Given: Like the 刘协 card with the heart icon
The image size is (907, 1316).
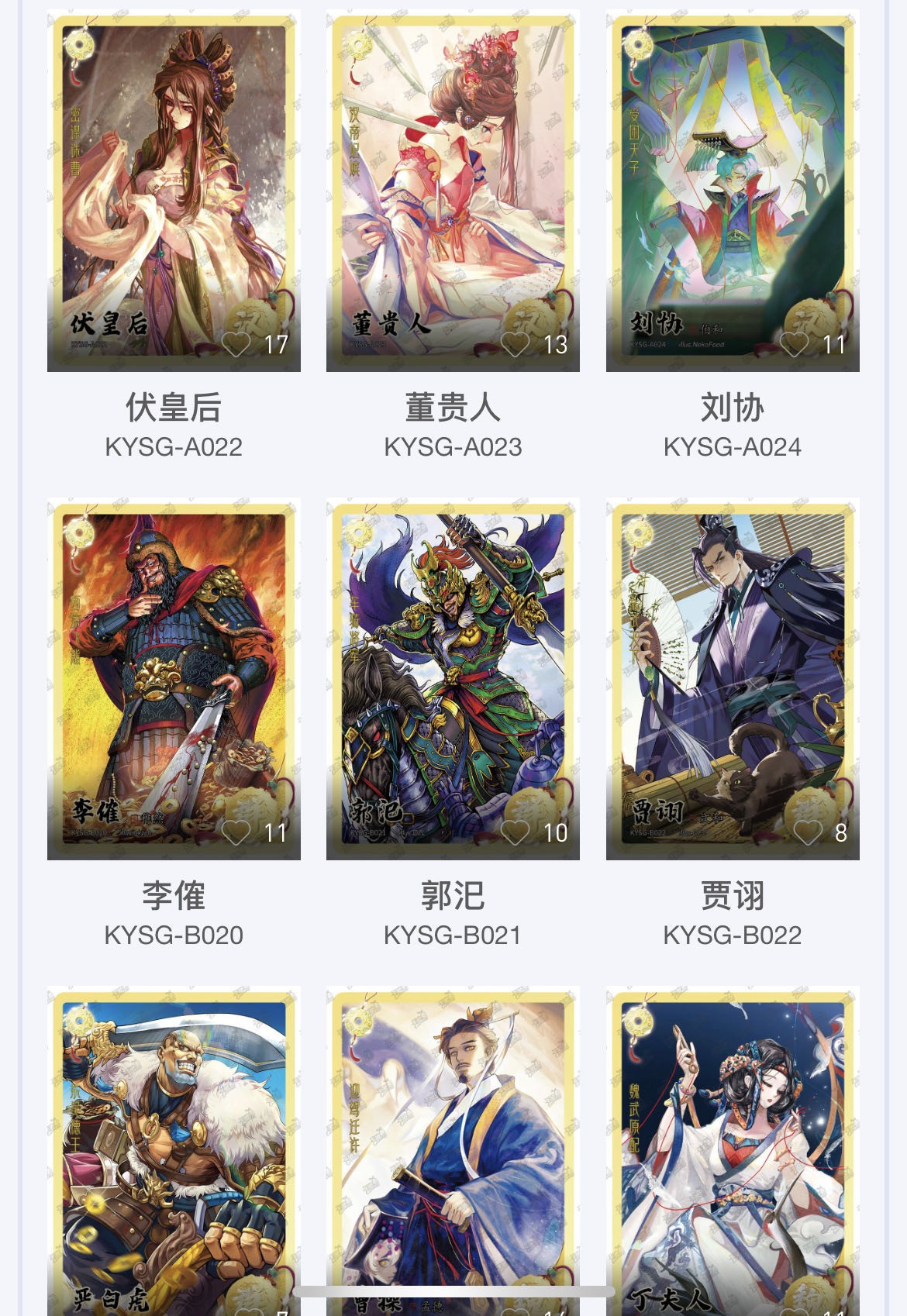Looking at the screenshot, I should (795, 344).
